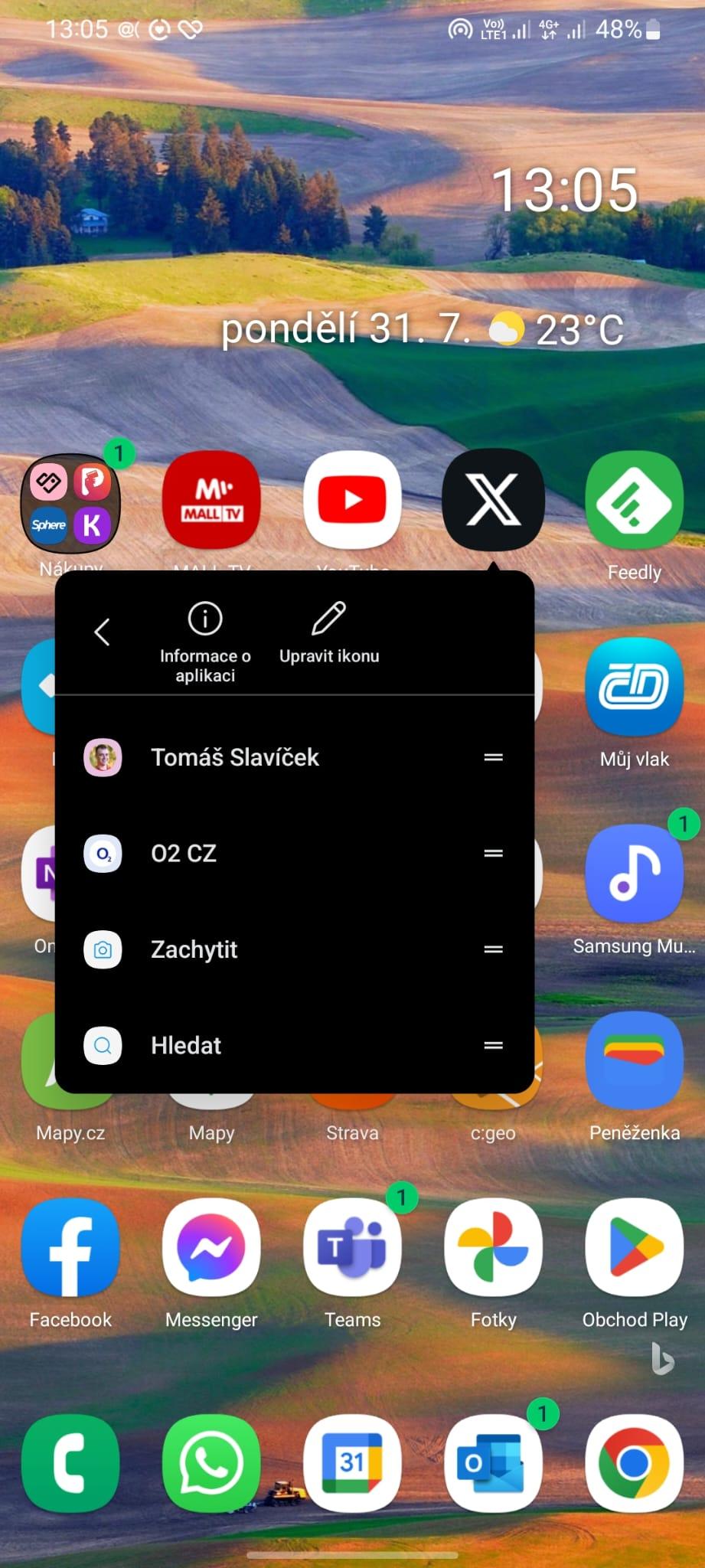Viewport: 705px width, 1568px height.
Task: Open the O2 CZ shortcut
Action: coord(294,853)
